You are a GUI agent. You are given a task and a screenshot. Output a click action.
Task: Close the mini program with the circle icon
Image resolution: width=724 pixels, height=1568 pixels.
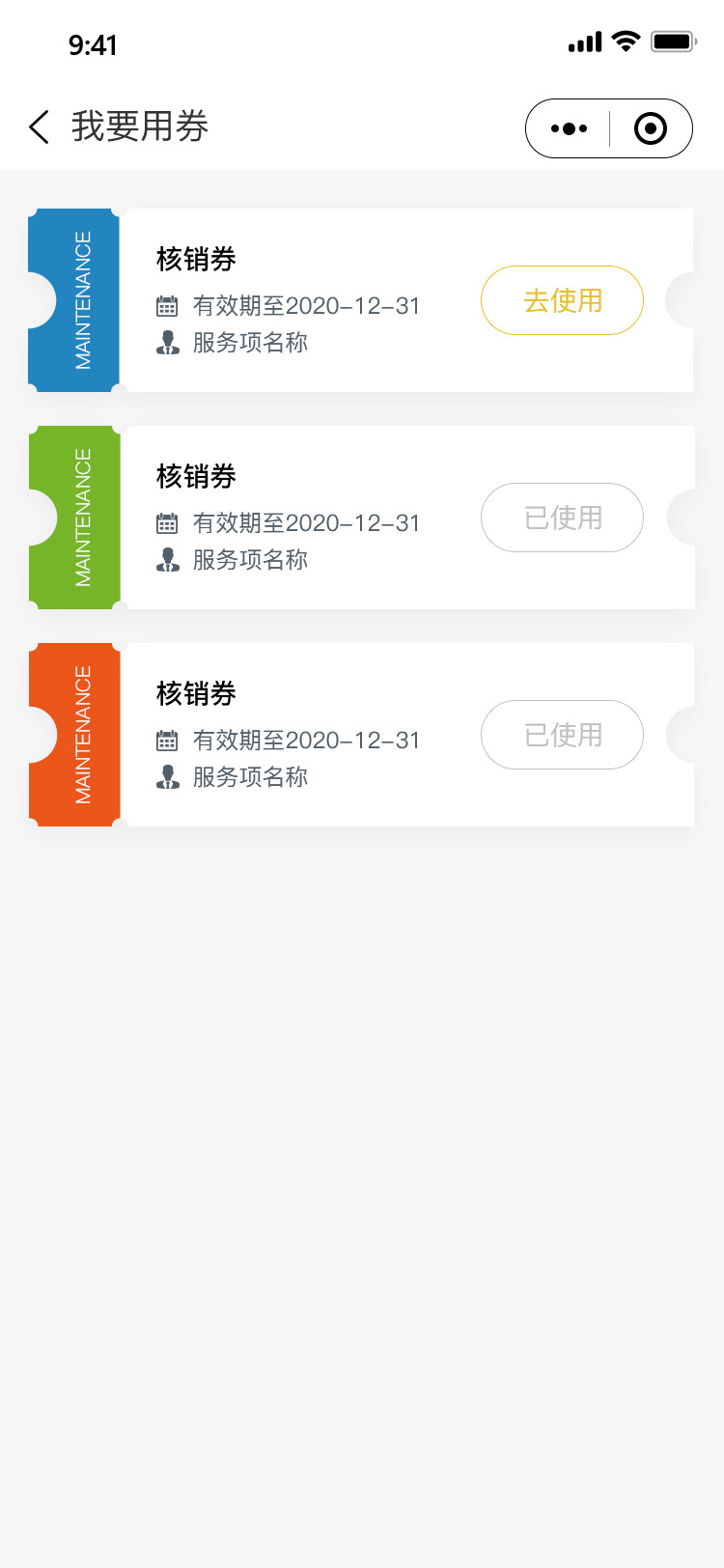pos(651,128)
